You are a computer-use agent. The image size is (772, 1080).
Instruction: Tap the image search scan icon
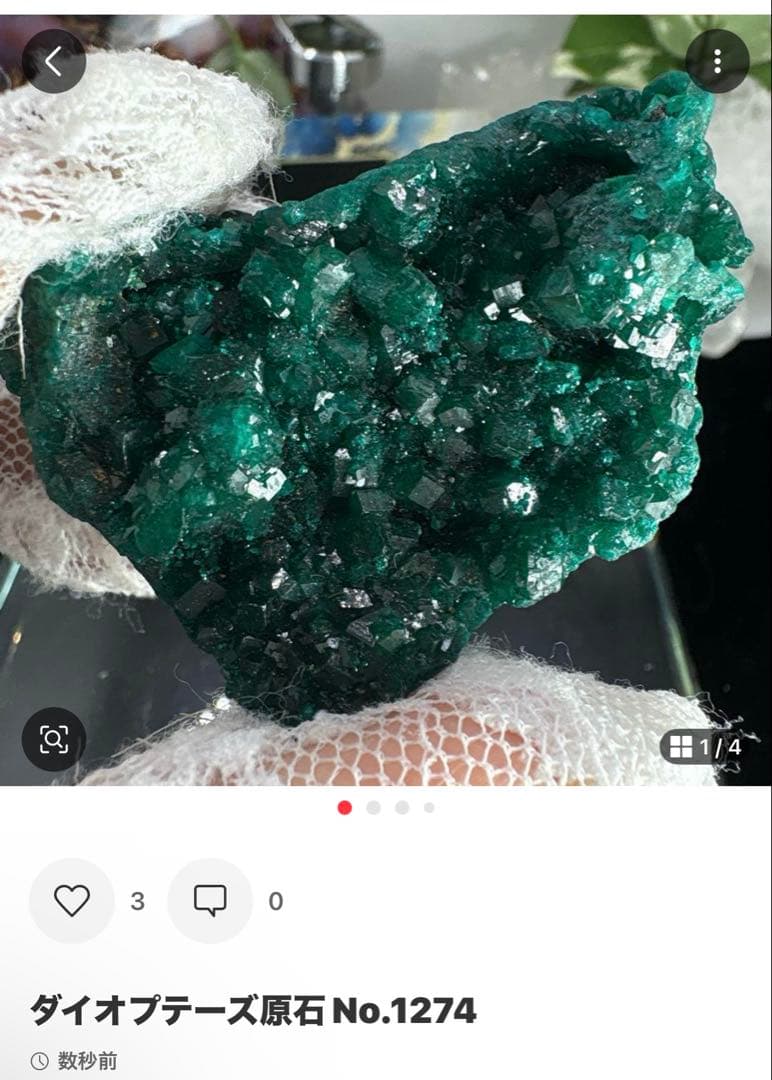pyautogui.click(x=54, y=739)
